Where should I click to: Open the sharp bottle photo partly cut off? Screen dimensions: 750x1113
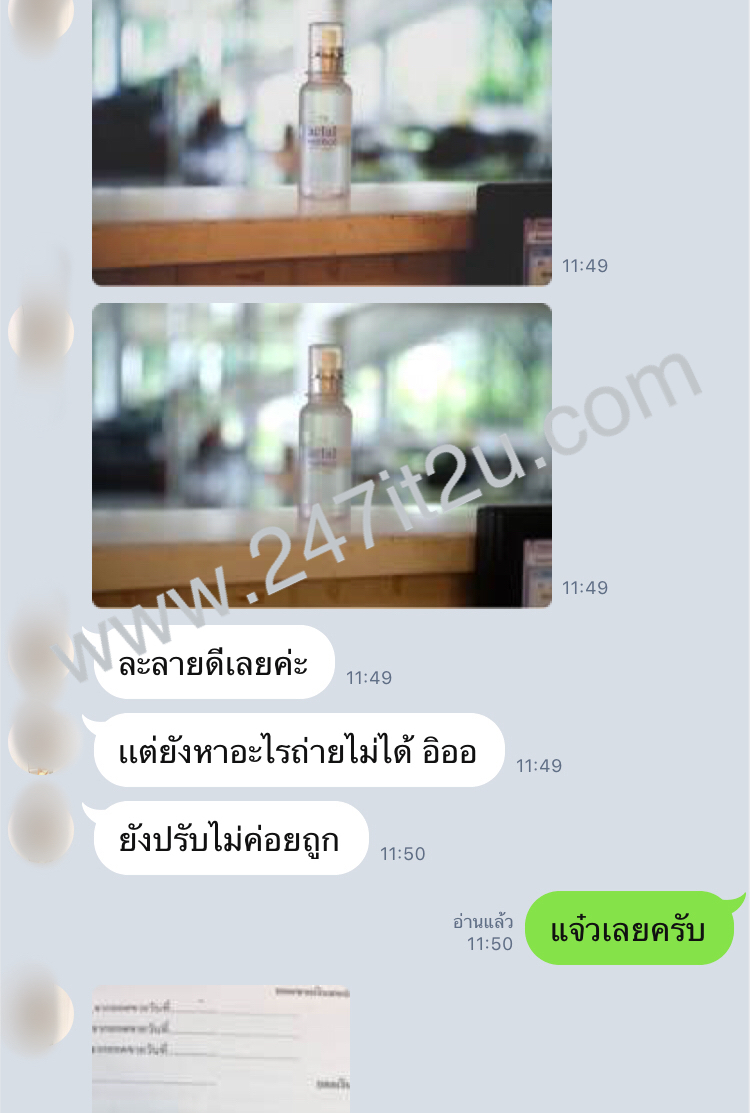tap(321, 140)
